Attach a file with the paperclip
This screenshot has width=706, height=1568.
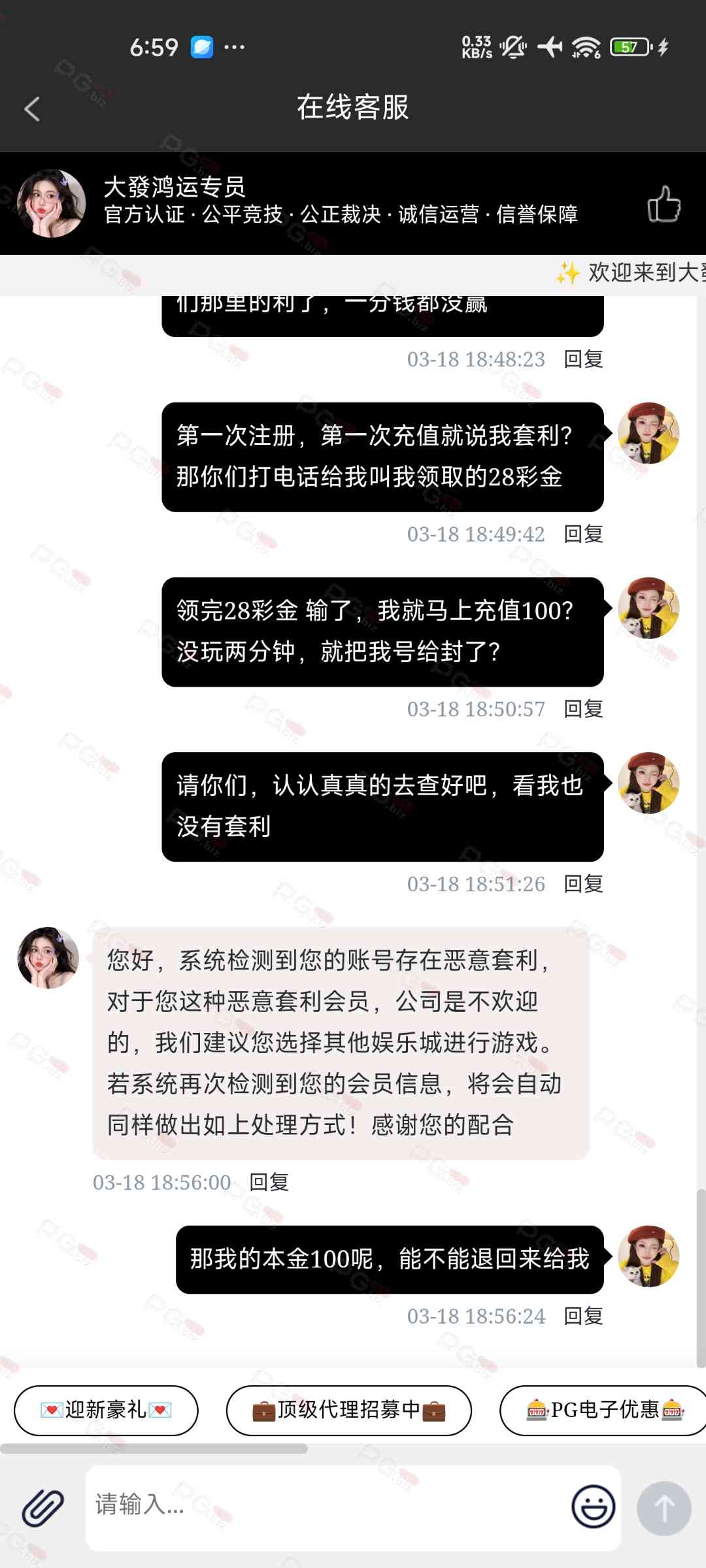pos(43,1508)
